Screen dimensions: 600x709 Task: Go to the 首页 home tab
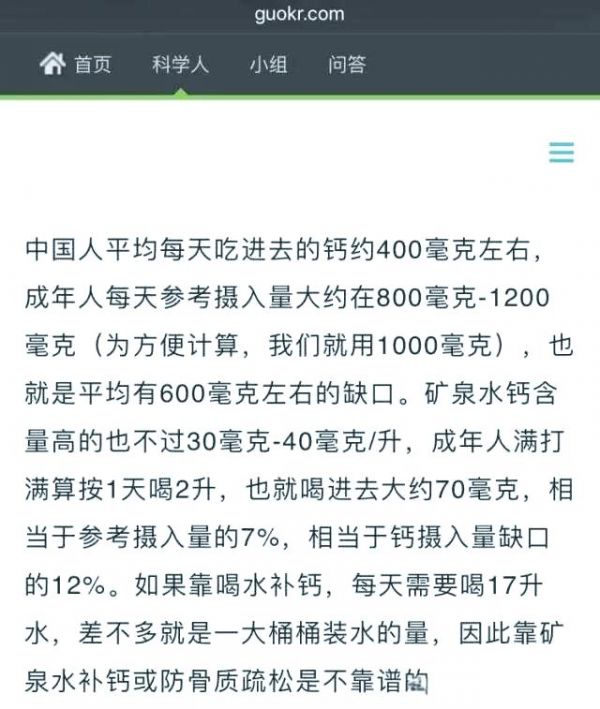[x=76, y=65]
